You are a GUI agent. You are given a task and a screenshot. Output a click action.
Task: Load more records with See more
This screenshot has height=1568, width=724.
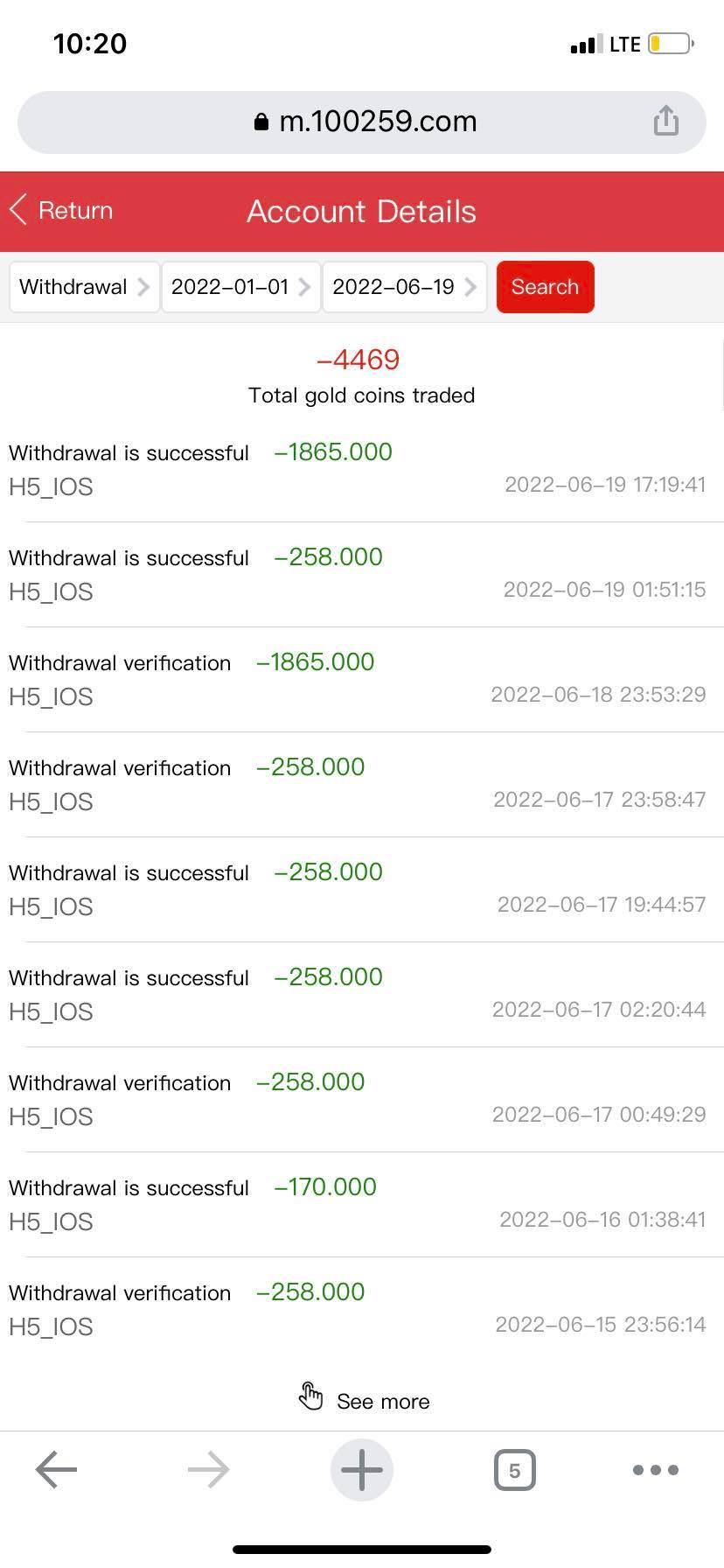point(365,1401)
